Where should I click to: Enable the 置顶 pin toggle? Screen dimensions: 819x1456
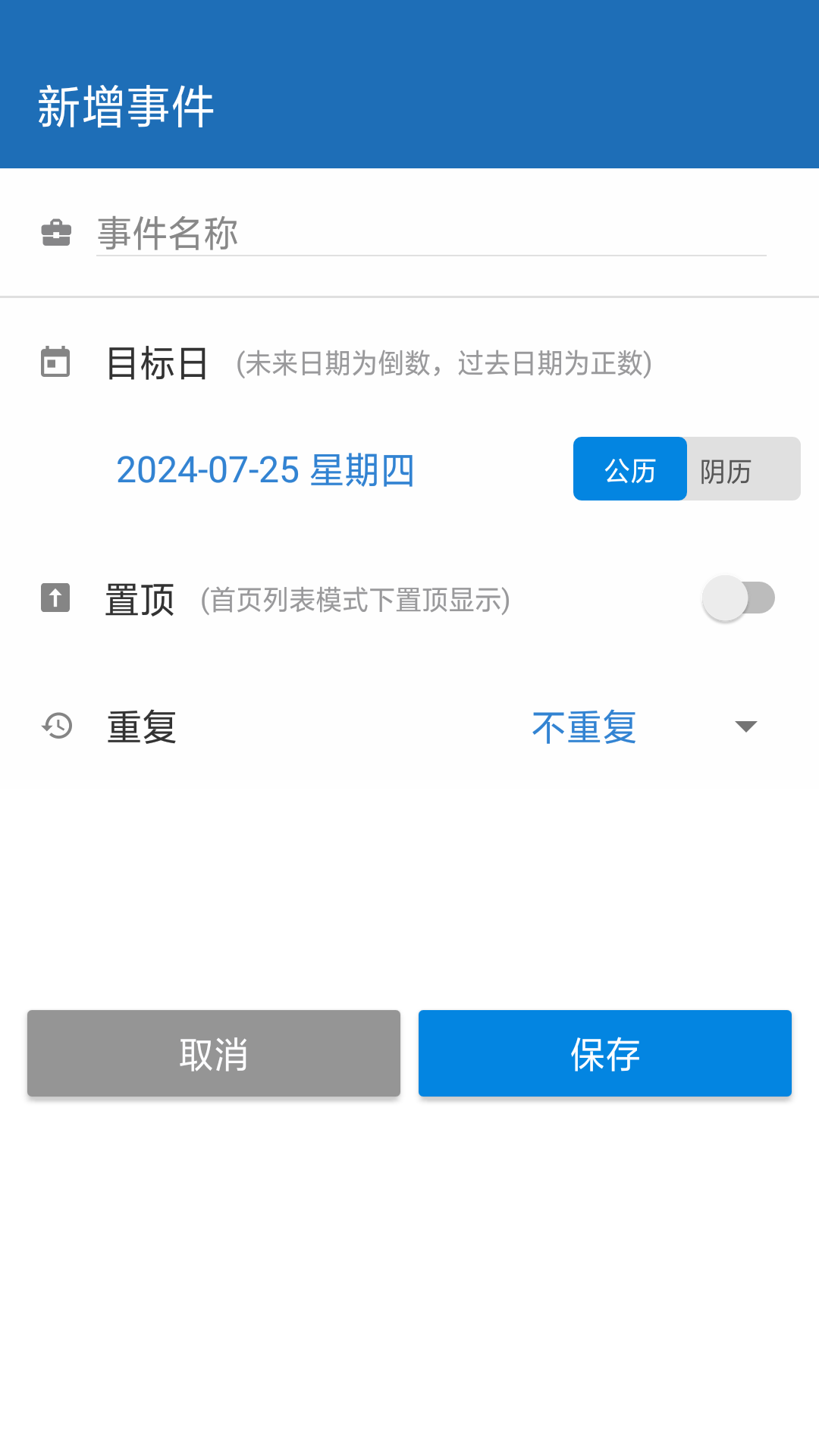(739, 598)
